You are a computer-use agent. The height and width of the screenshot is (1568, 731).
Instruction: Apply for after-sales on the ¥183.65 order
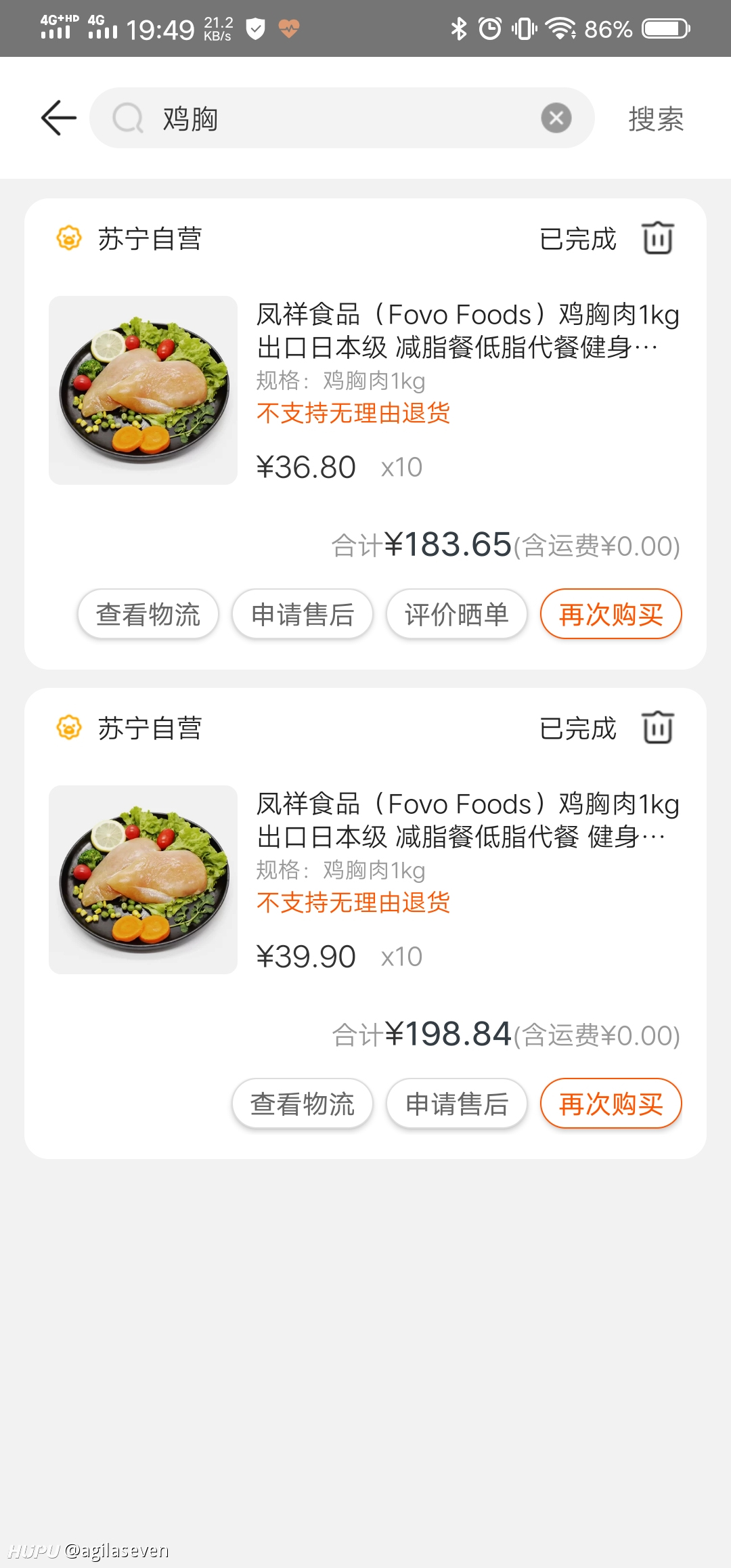pyautogui.click(x=303, y=614)
